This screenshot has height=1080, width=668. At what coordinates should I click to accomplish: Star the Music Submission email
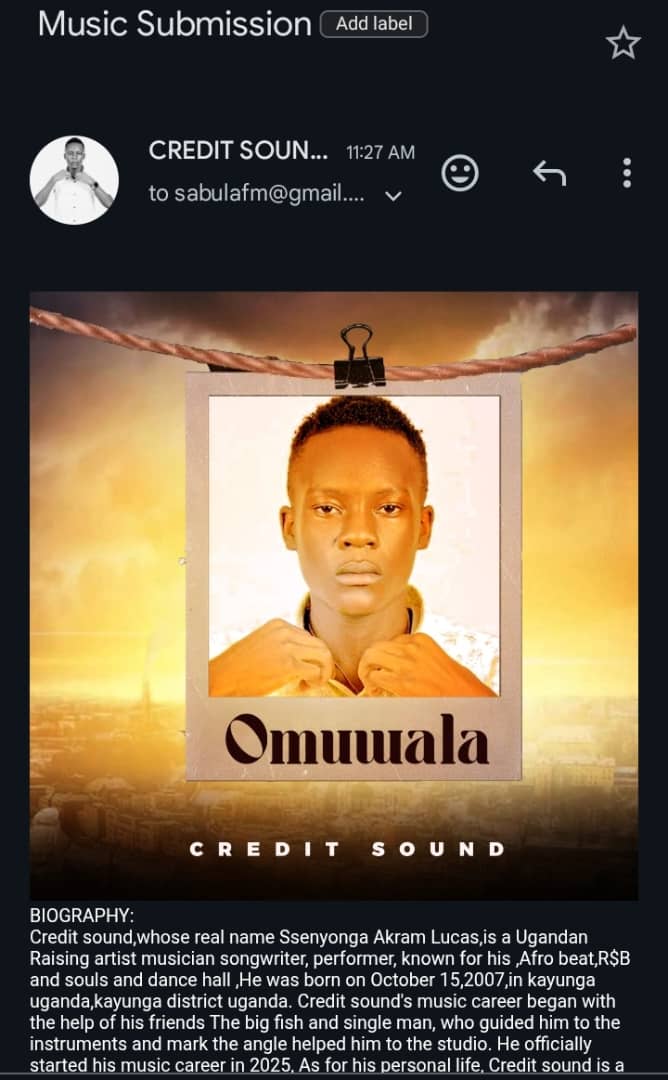pyautogui.click(x=623, y=43)
